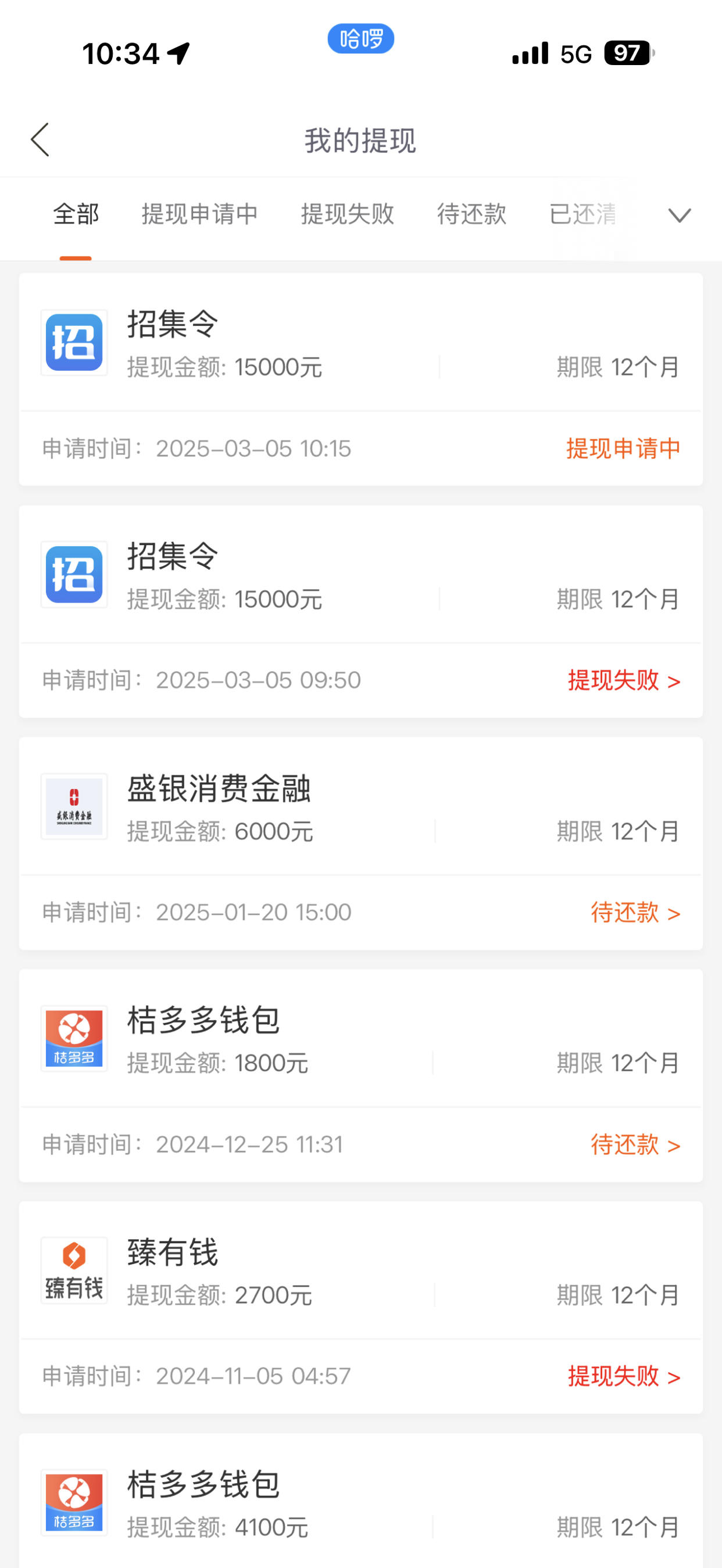View 提现失败 details for 招集令 09:50
The width and height of the screenshot is (722, 1568).
[624, 680]
